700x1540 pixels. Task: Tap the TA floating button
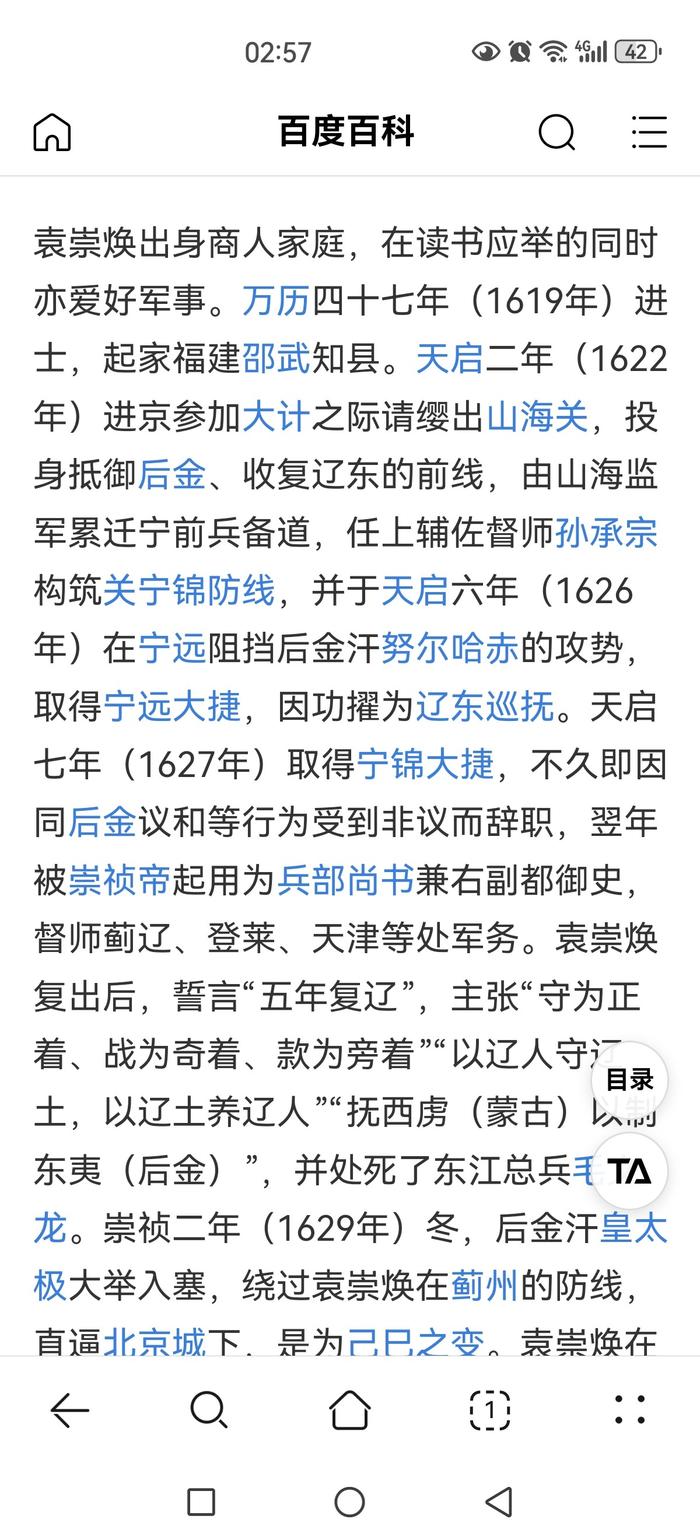(630, 1171)
